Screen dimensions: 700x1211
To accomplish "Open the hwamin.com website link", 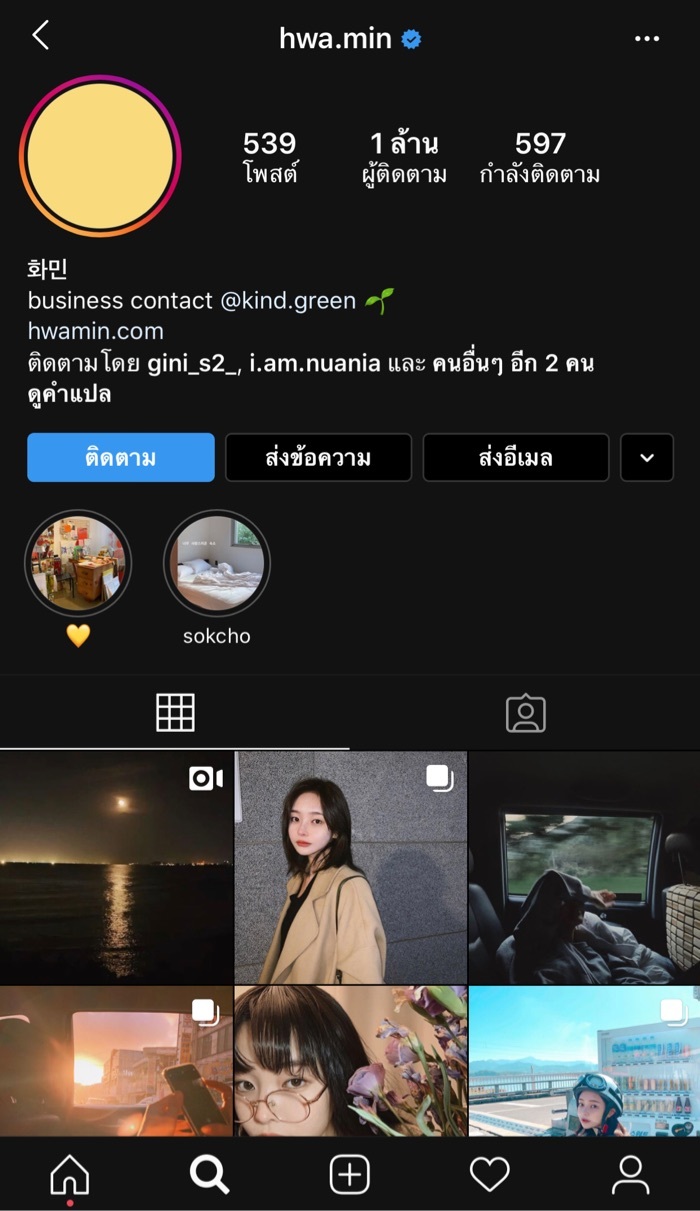I will 96,331.
